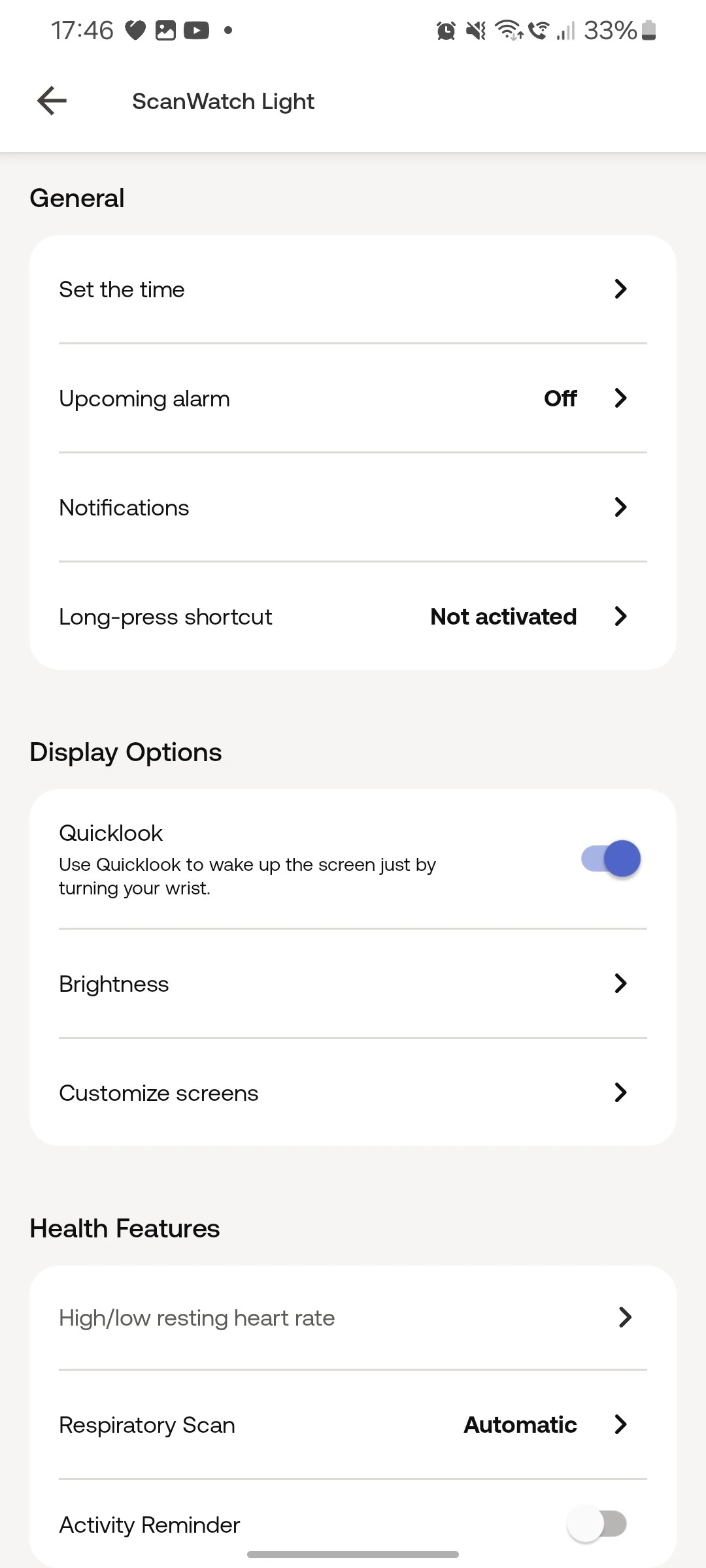Open Respiratory Scan settings

353,1425
